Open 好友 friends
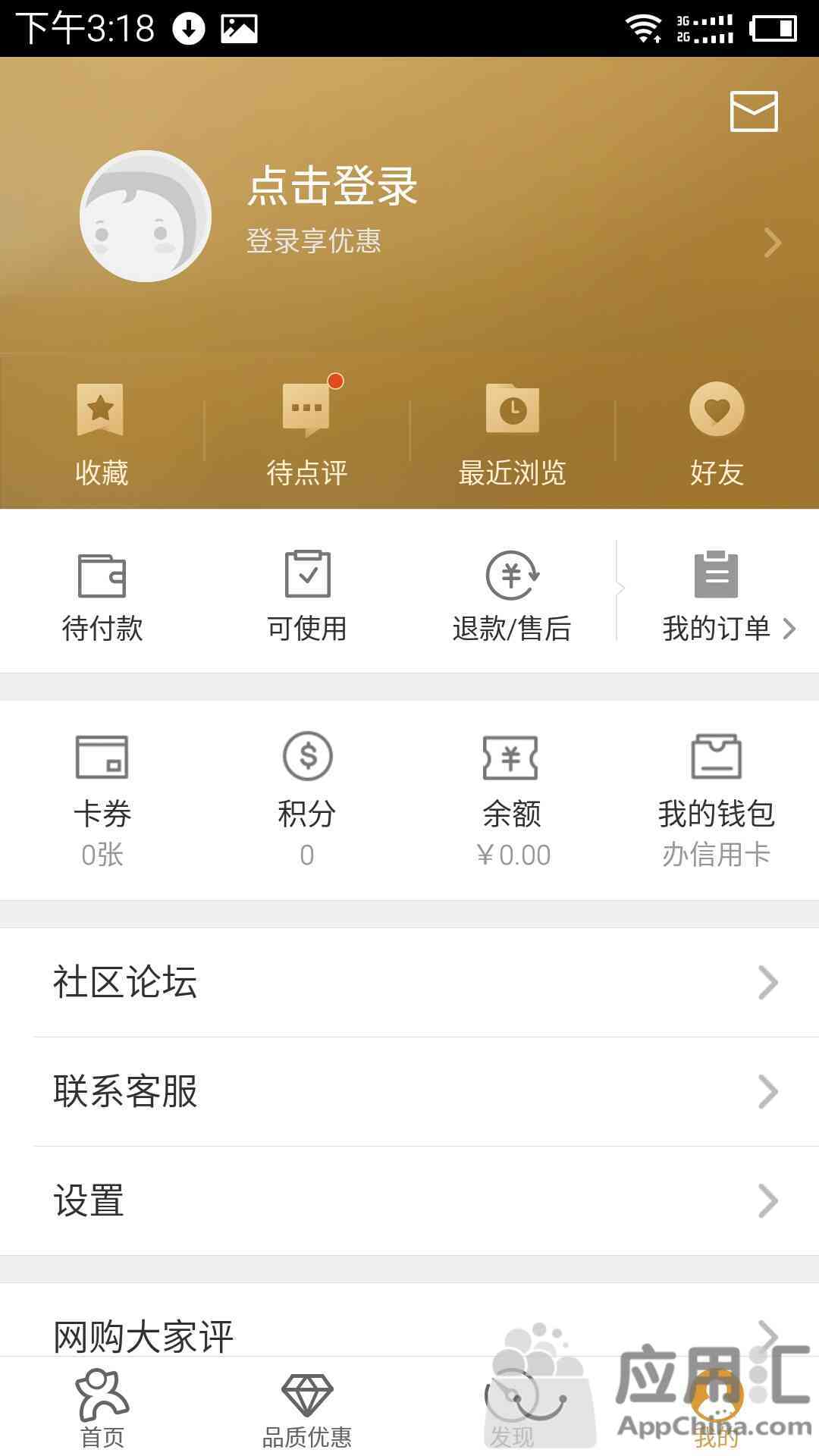Image resolution: width=819 pixels, height=1456 pixels. point(717,434)
